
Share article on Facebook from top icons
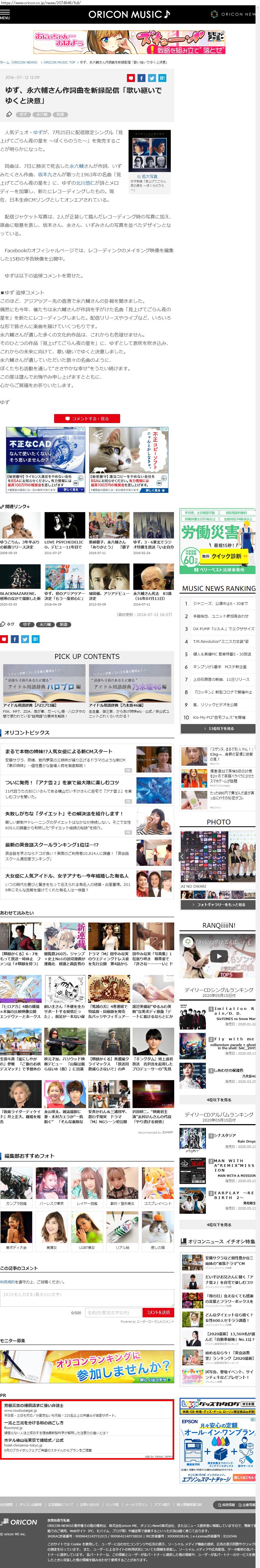[x=141, y=78]
